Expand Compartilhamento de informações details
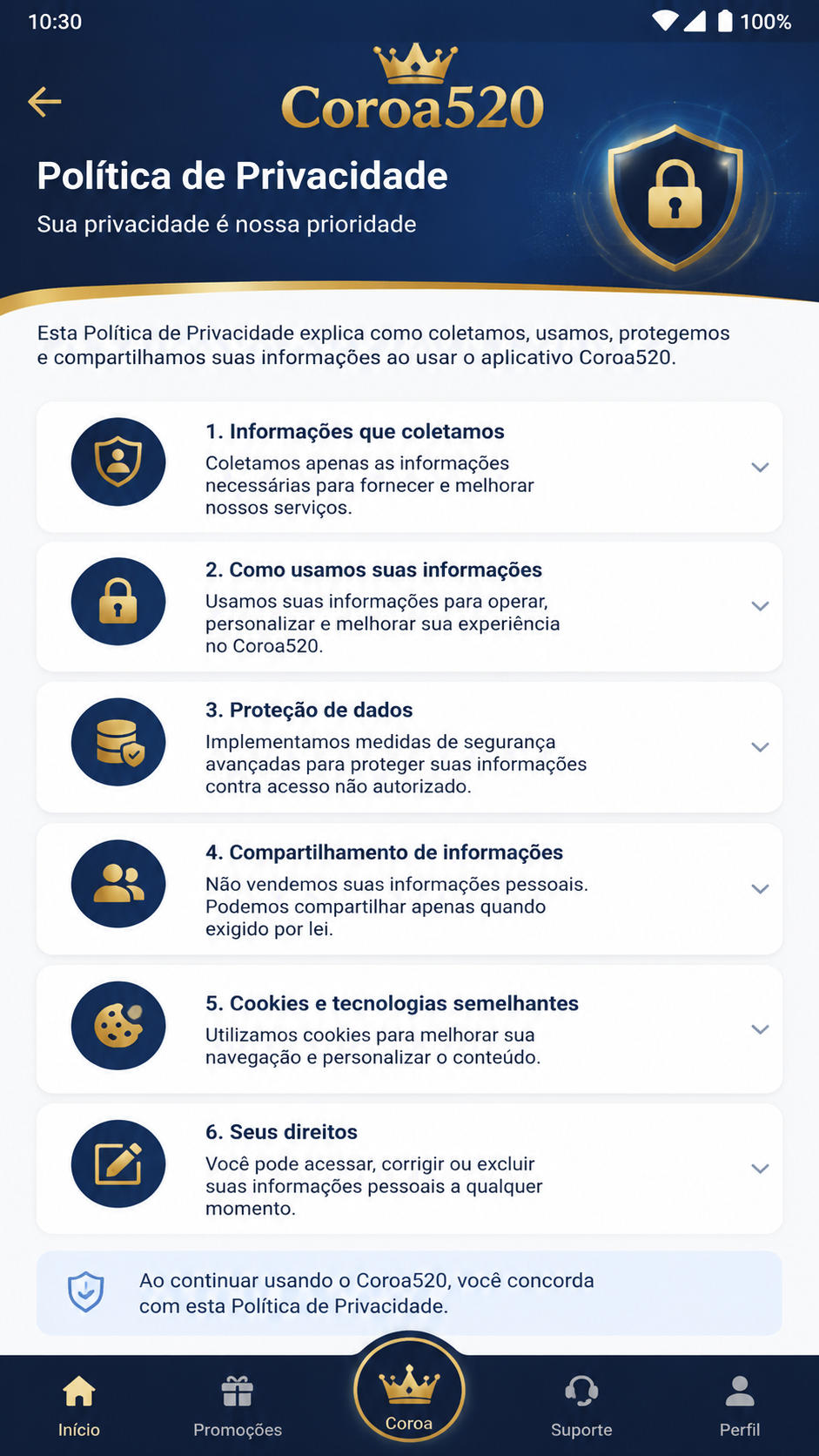Viewport: 819px width, 1456px height. pyautogui.click(x=409, y=889)
